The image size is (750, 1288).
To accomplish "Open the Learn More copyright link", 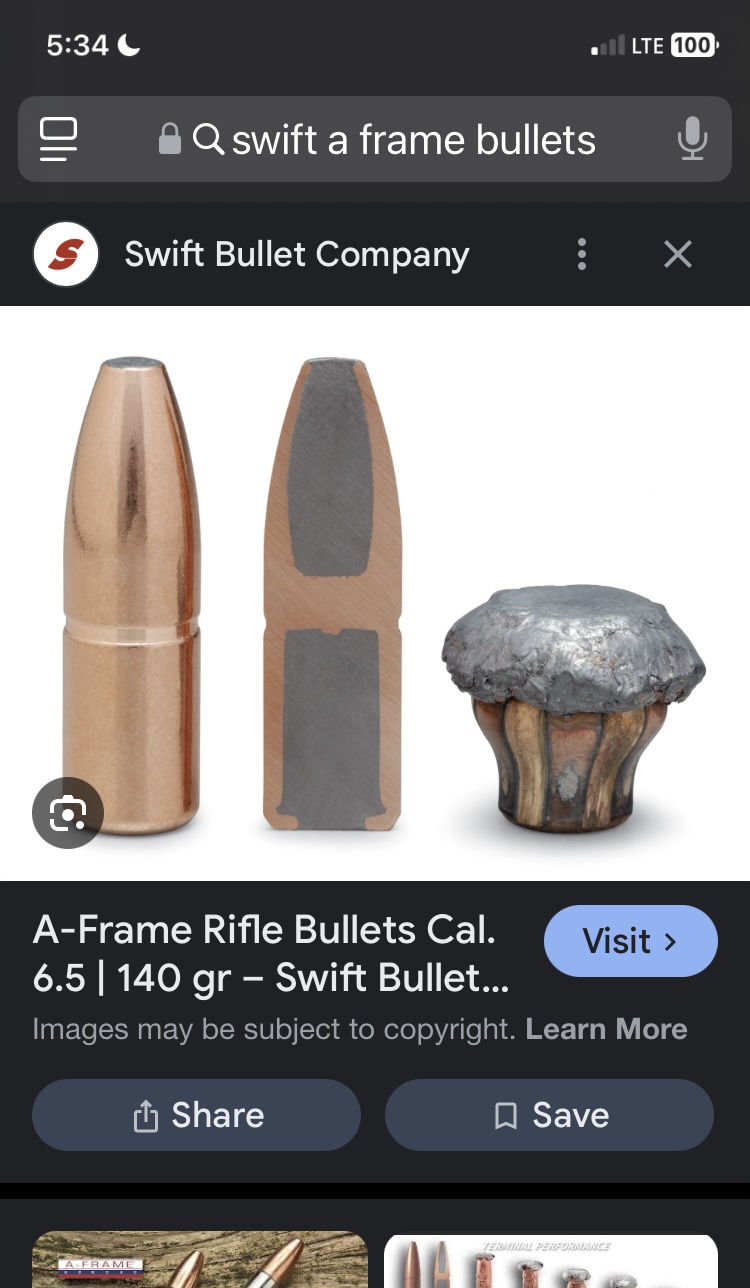I will point(606,1029).
